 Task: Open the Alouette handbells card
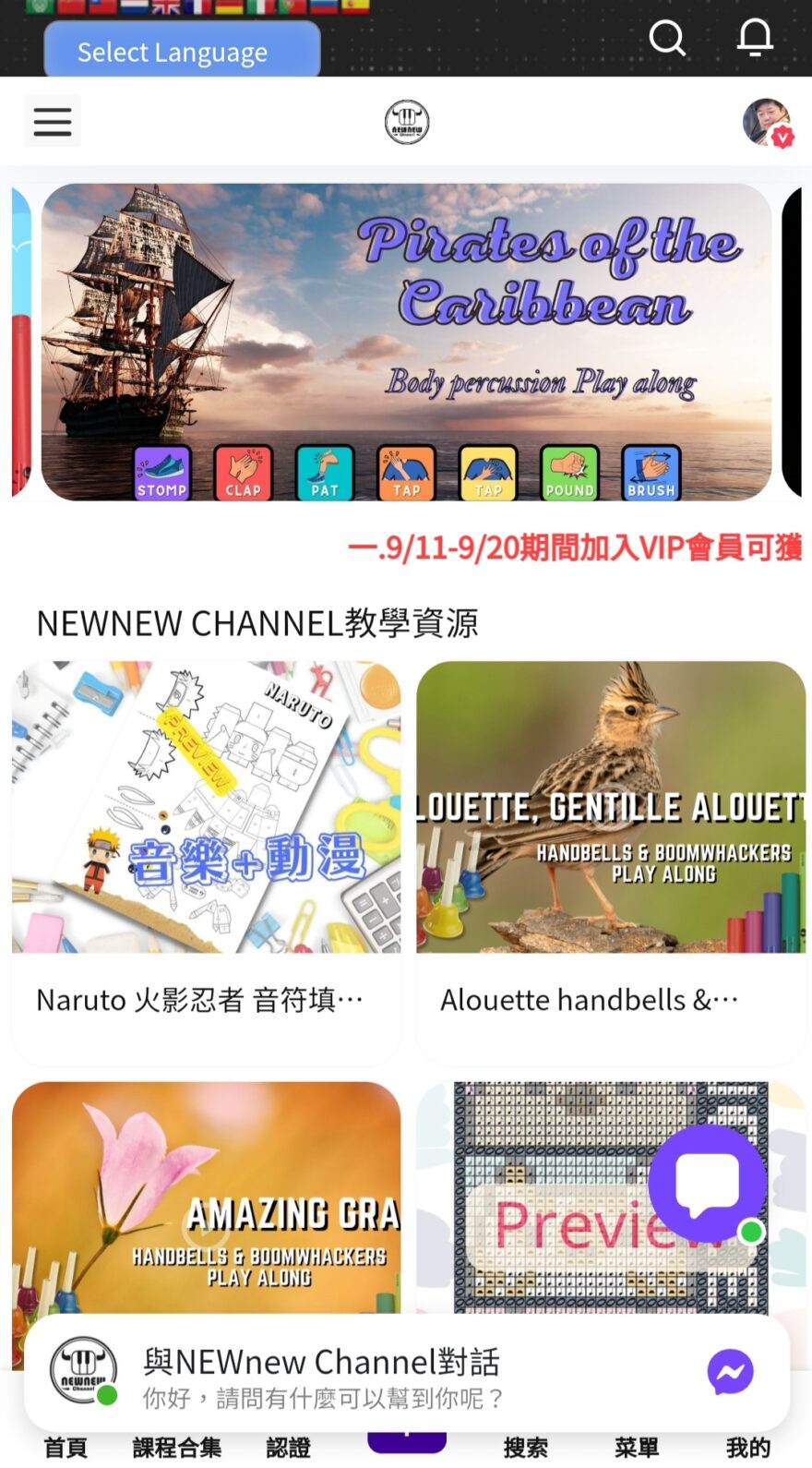611,862
